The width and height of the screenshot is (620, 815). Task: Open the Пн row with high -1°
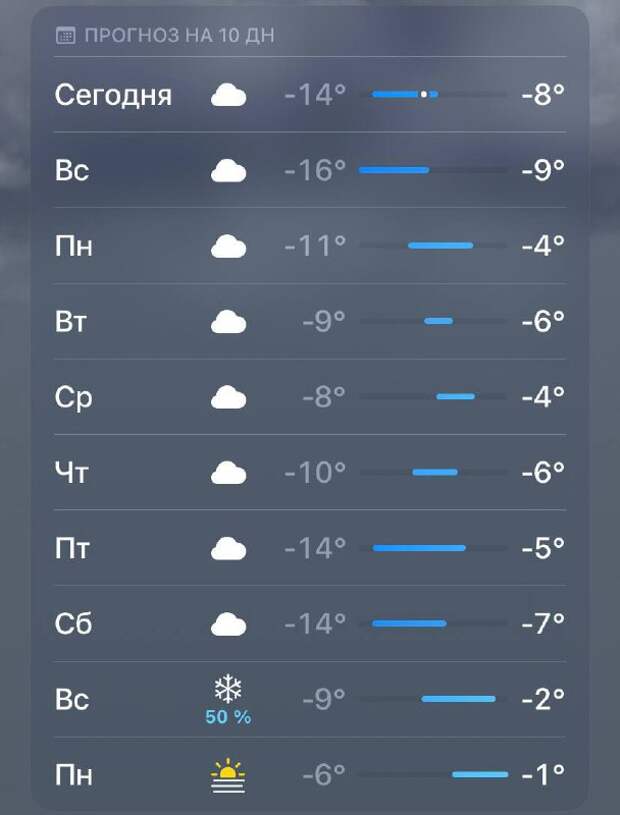coord(310,774)
